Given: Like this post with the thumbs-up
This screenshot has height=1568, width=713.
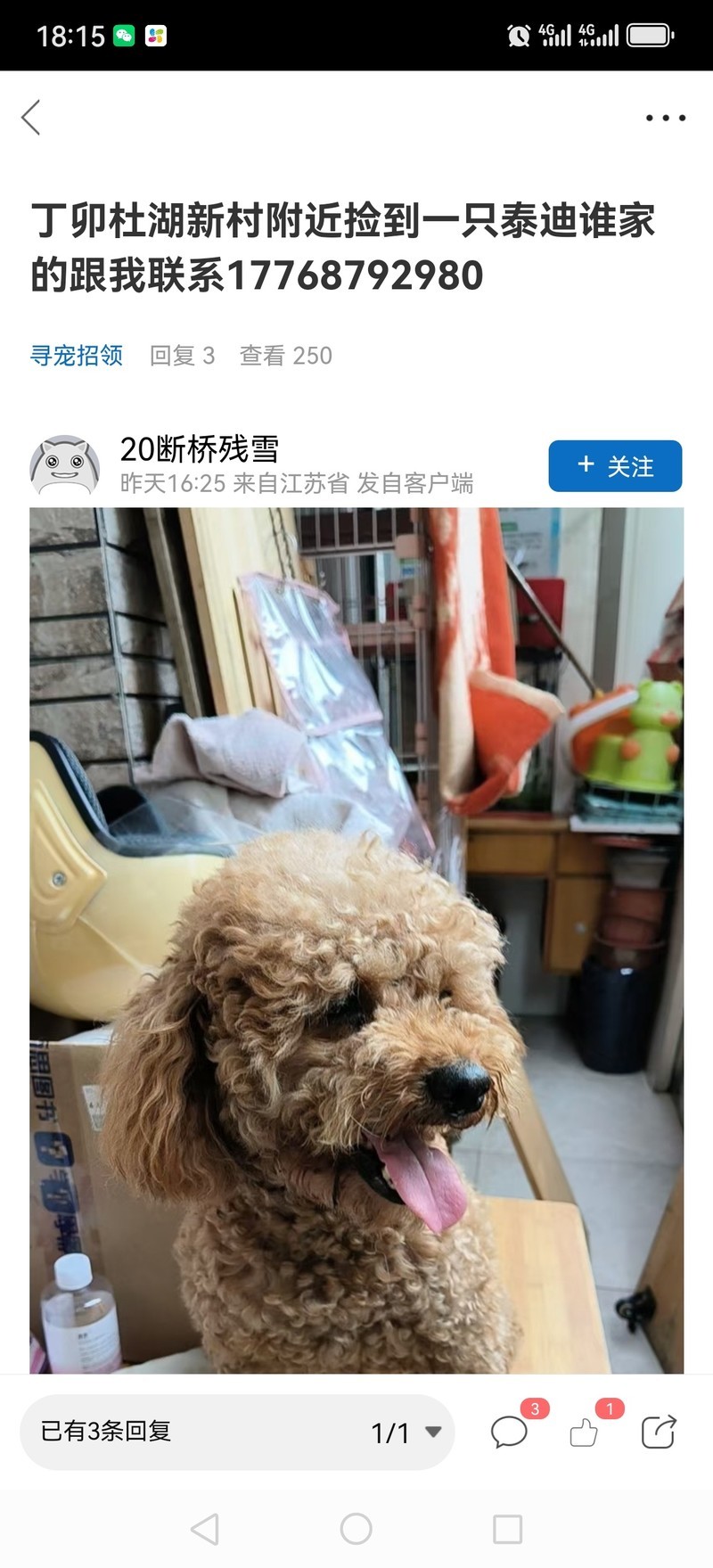Looking at the screenshot, I should pos(584,1433).
